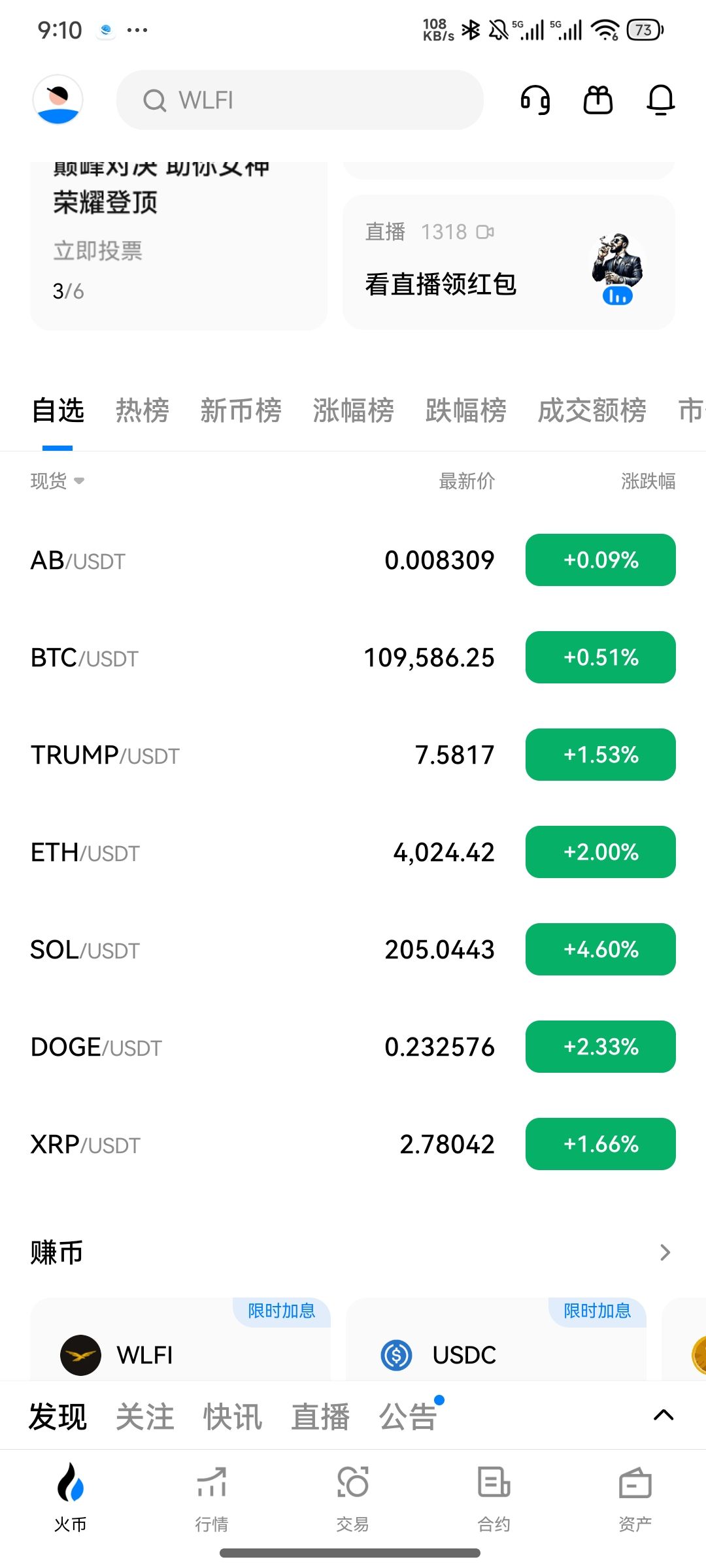Switch to the 涨幅榜 tab
The width and height of the screenshot is (706, 1568).
coord(353,411)
